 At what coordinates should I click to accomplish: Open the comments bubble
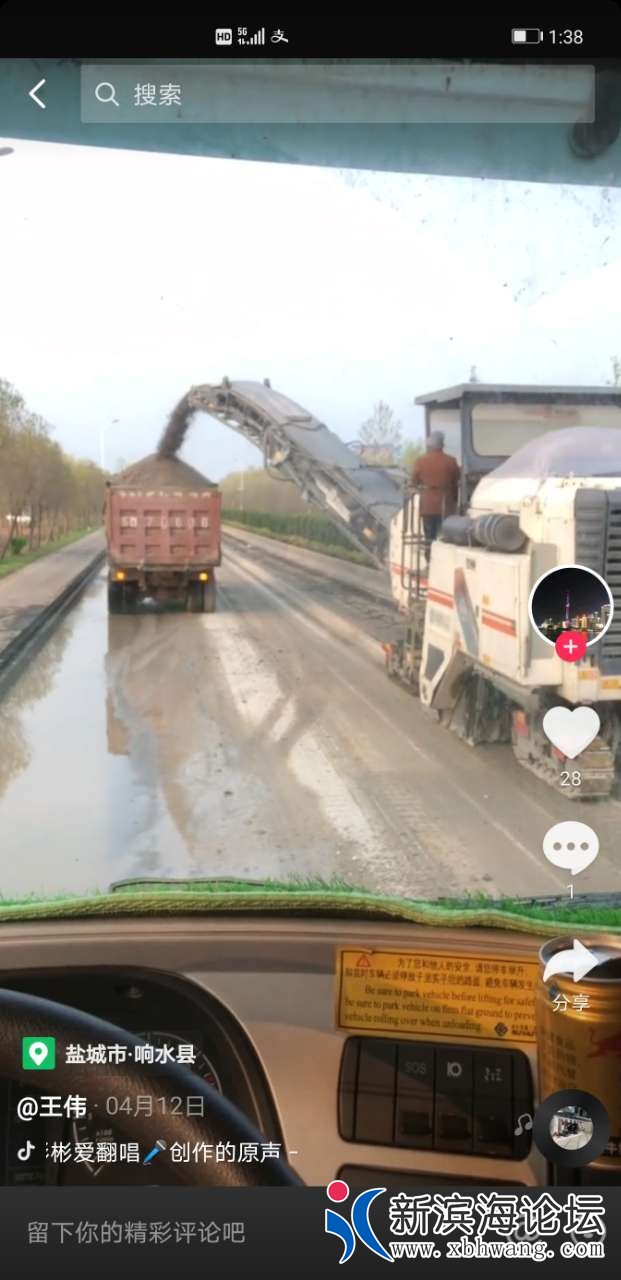[570, 849]
